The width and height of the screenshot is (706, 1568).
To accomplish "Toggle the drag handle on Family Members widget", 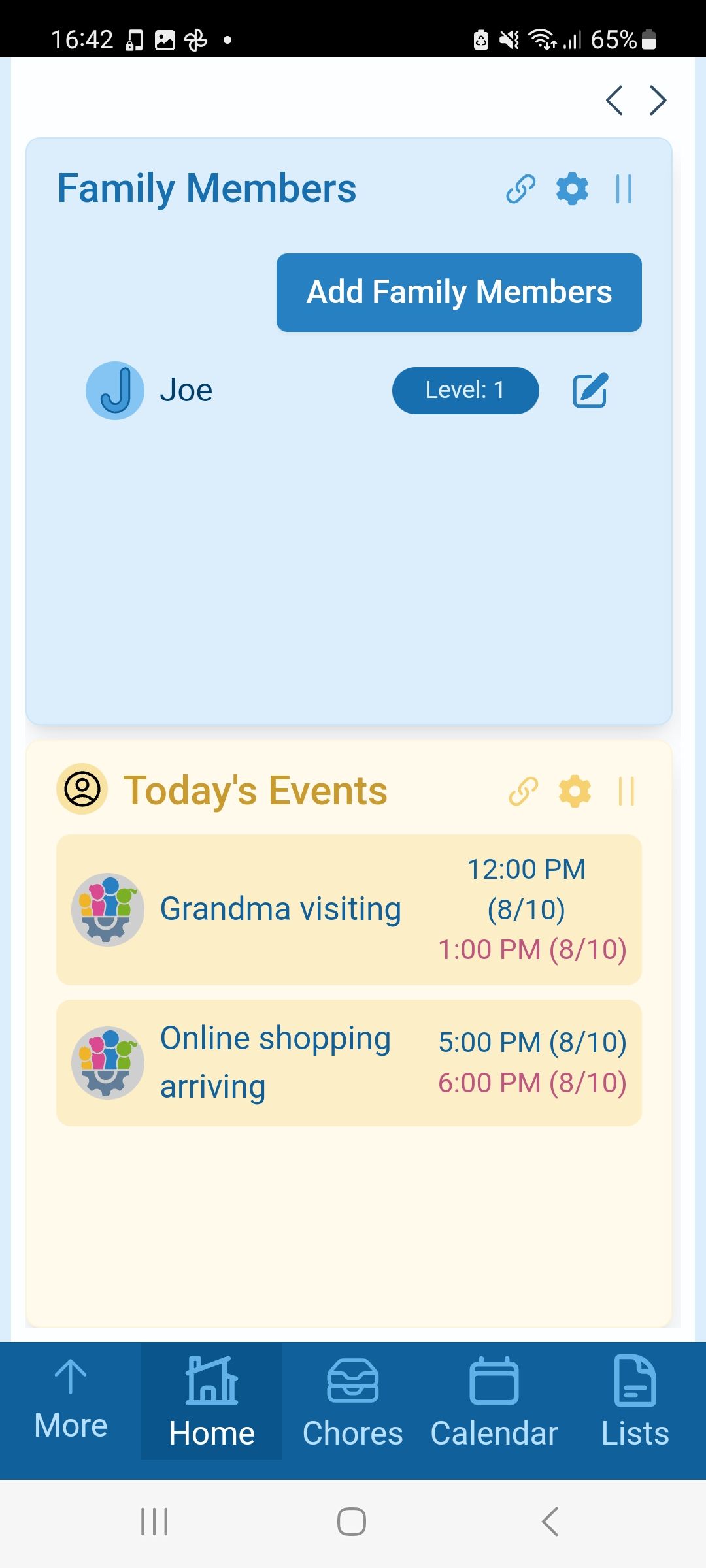I will click(x=623, y=189).
